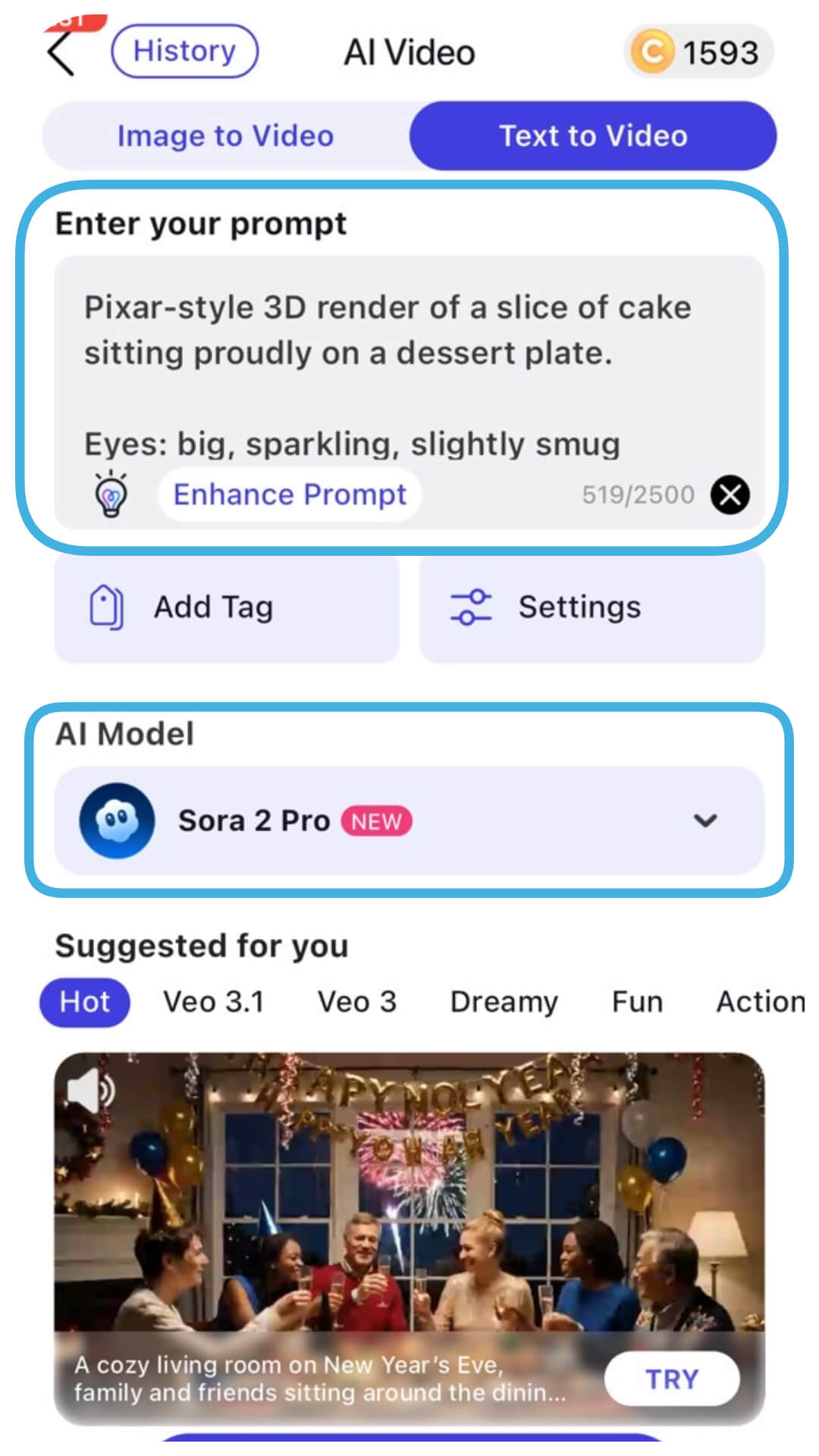Filter suggestions by Veo 3

pyautogui.click(x=357, y=1003)
